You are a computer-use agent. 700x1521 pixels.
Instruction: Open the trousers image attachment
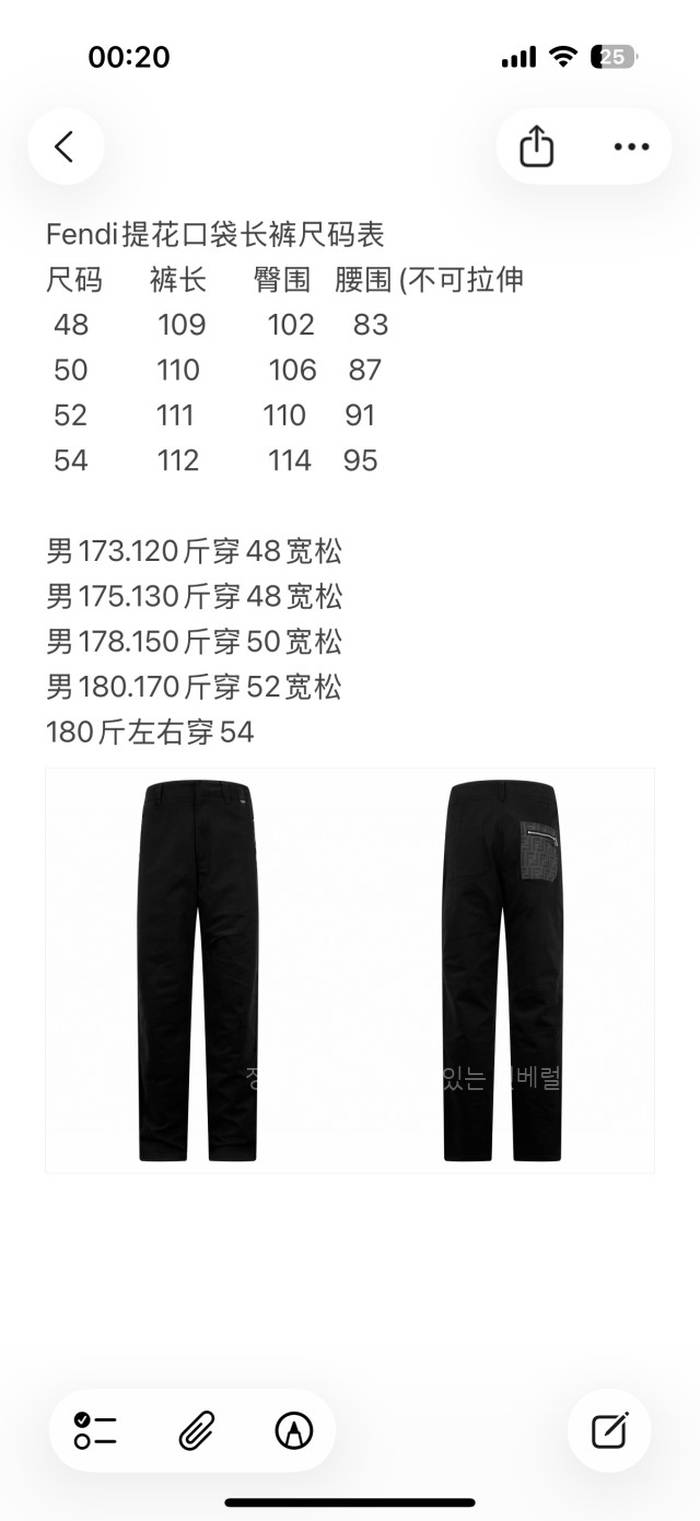(x=350, y=969)
